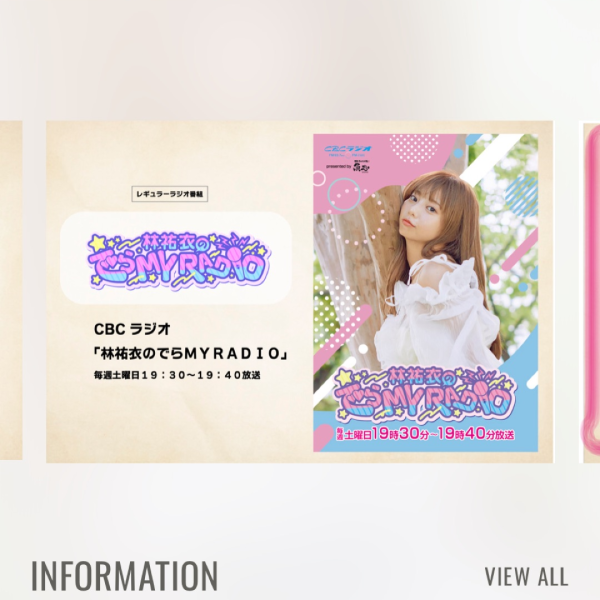Open the previous beige banner card
Screen dimensions: 600x600
10,292
